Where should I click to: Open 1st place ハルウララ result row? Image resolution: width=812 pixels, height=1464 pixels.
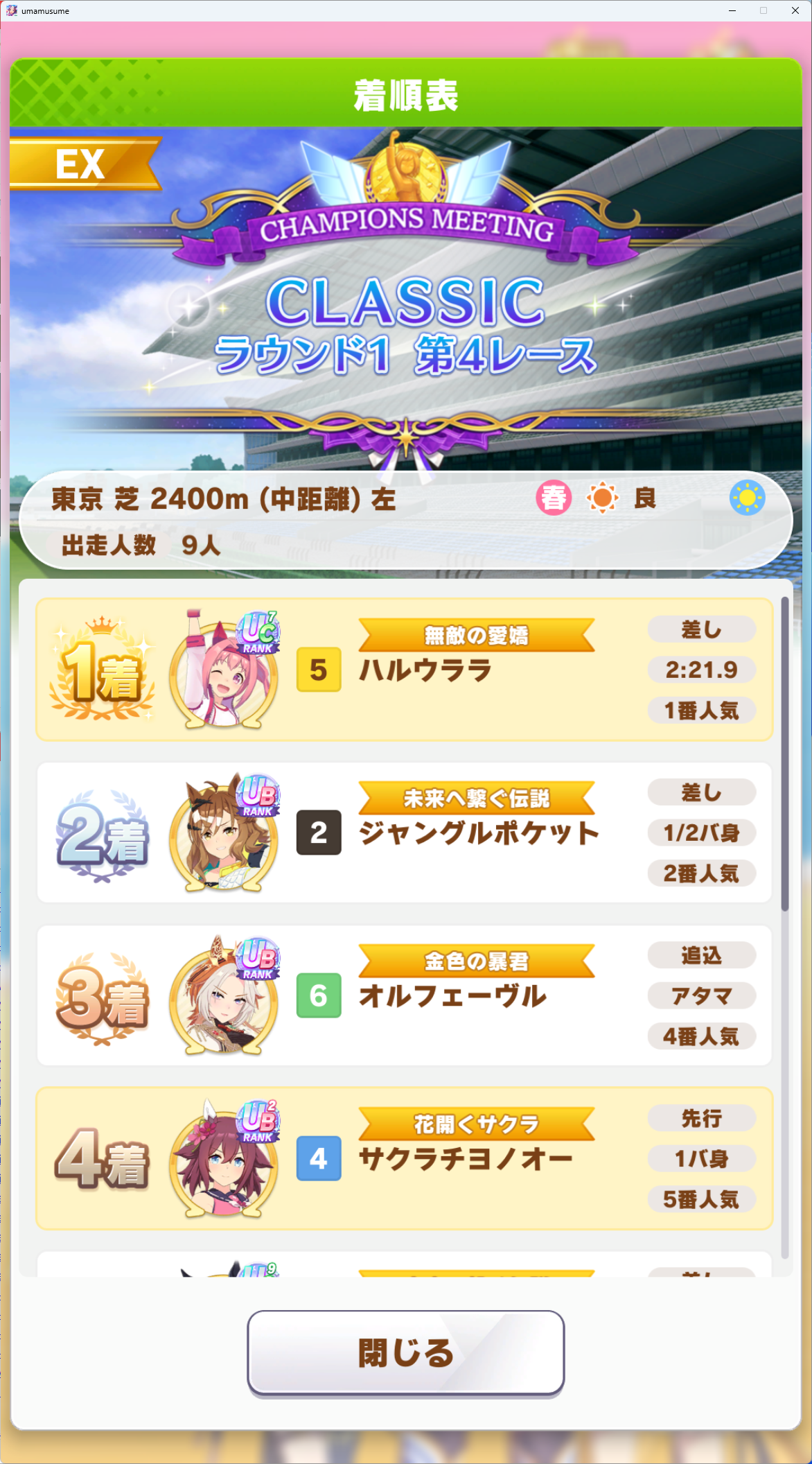click(405, 670)
